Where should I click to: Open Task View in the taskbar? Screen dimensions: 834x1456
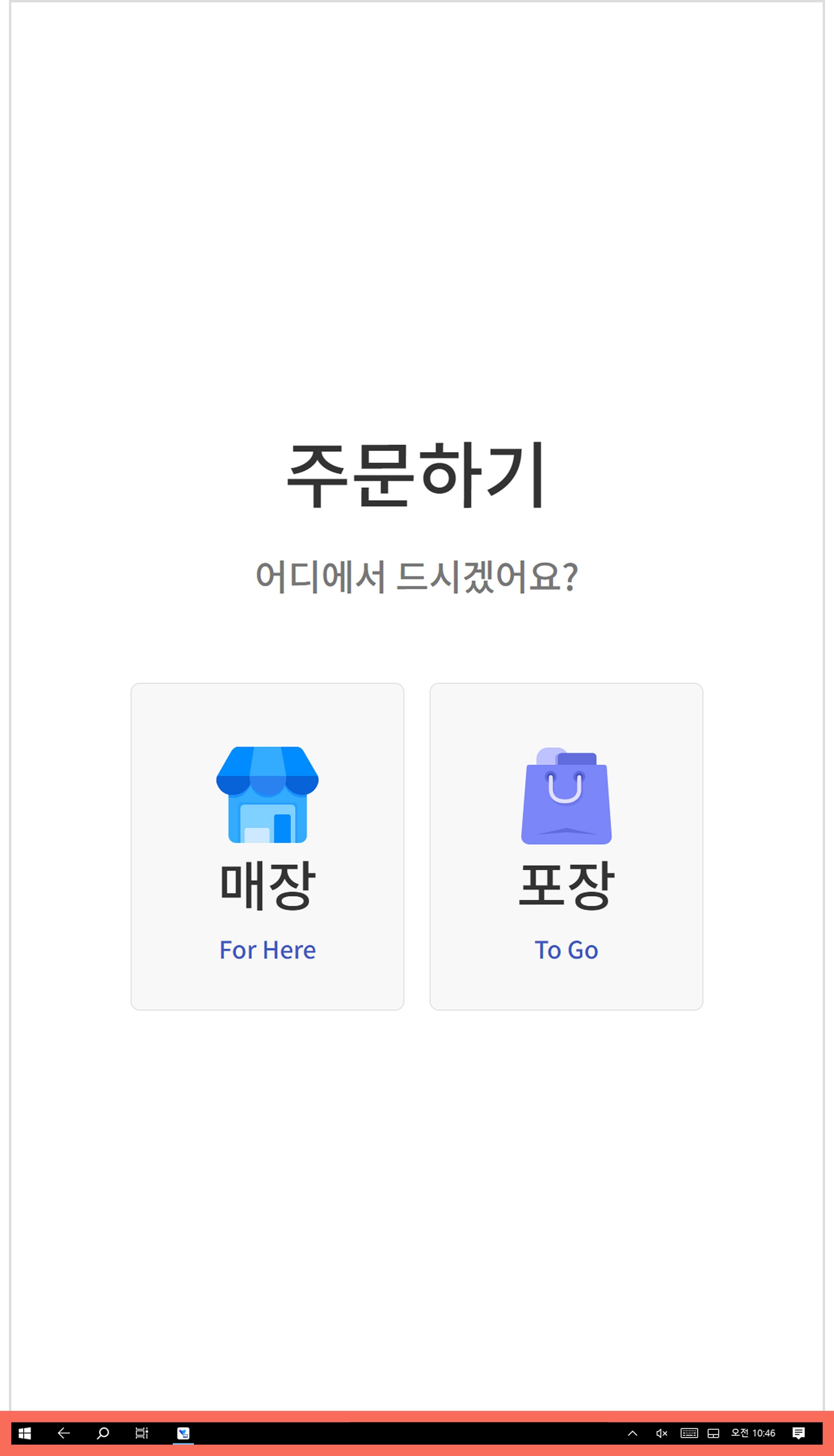tap(141, 1433)
